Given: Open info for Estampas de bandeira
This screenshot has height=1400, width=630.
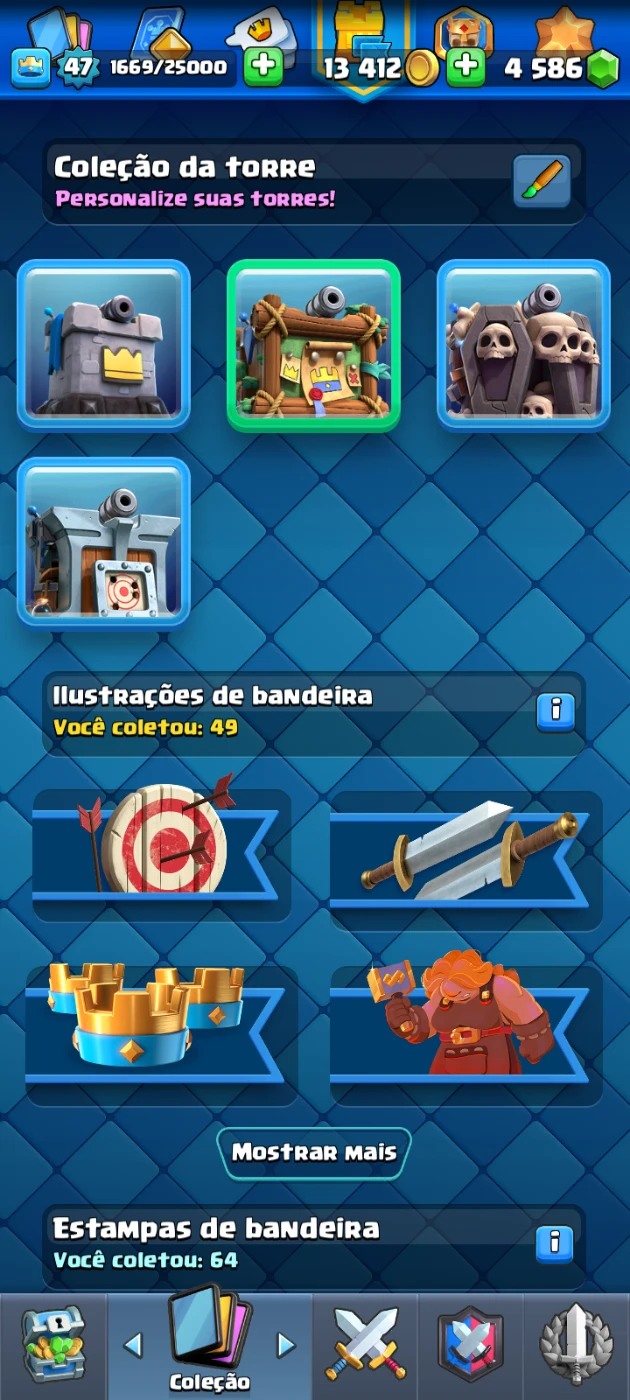Looking at the screenshot, I should point(555,1243).
